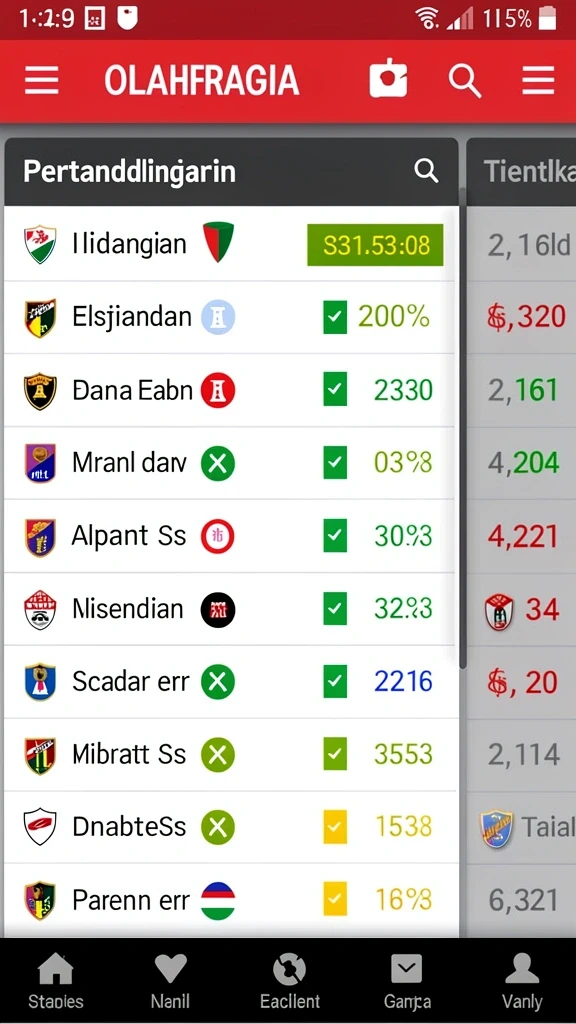
Task: Switch to the Eacllent tab
Action: 290,981
